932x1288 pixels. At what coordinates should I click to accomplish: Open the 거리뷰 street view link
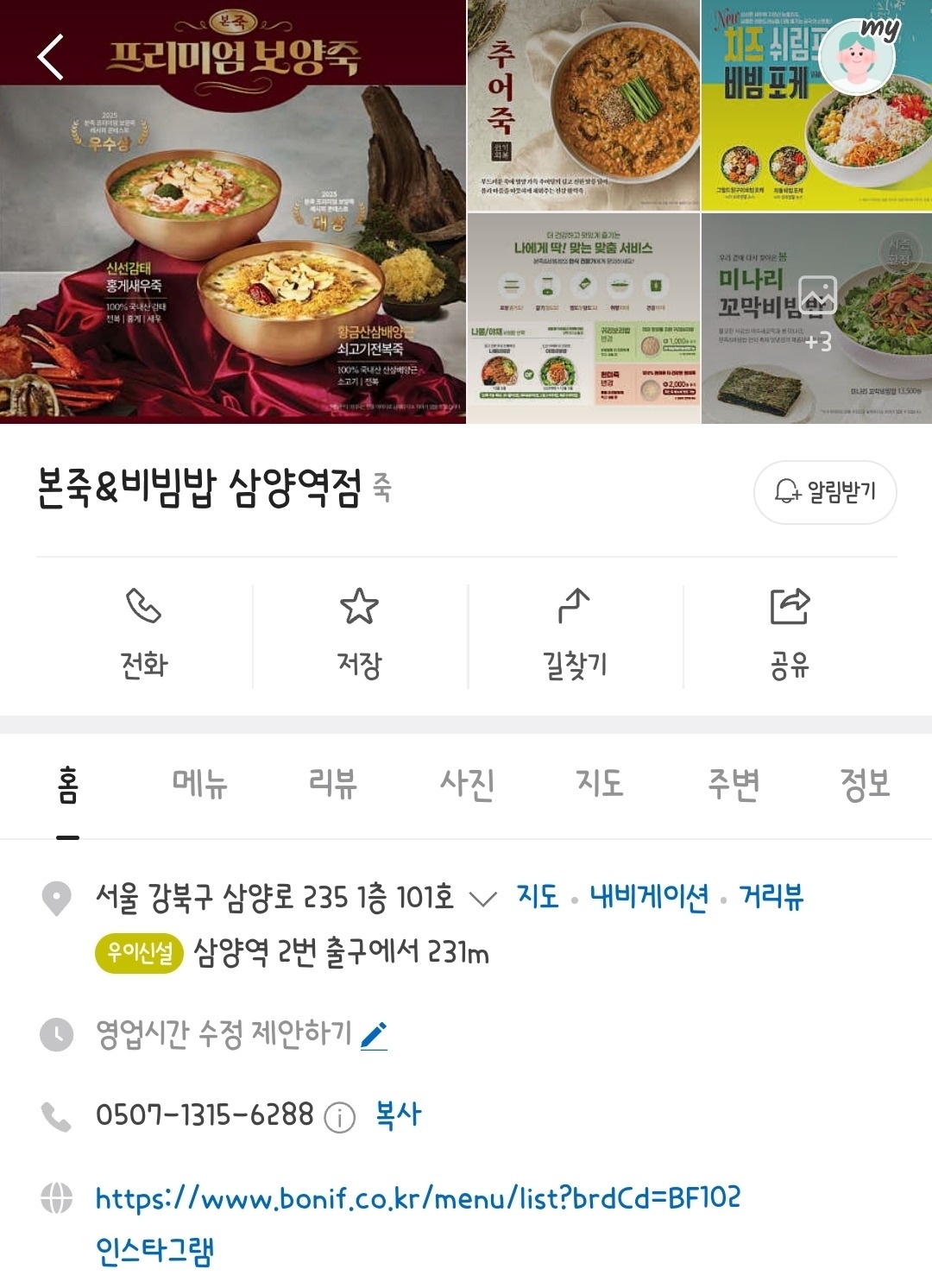point(771,897)
